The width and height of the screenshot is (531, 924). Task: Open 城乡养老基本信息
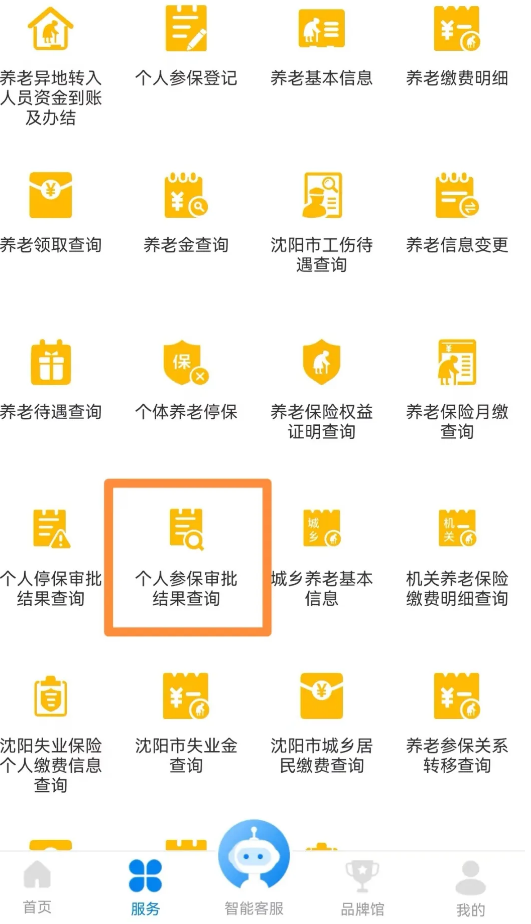321,557
